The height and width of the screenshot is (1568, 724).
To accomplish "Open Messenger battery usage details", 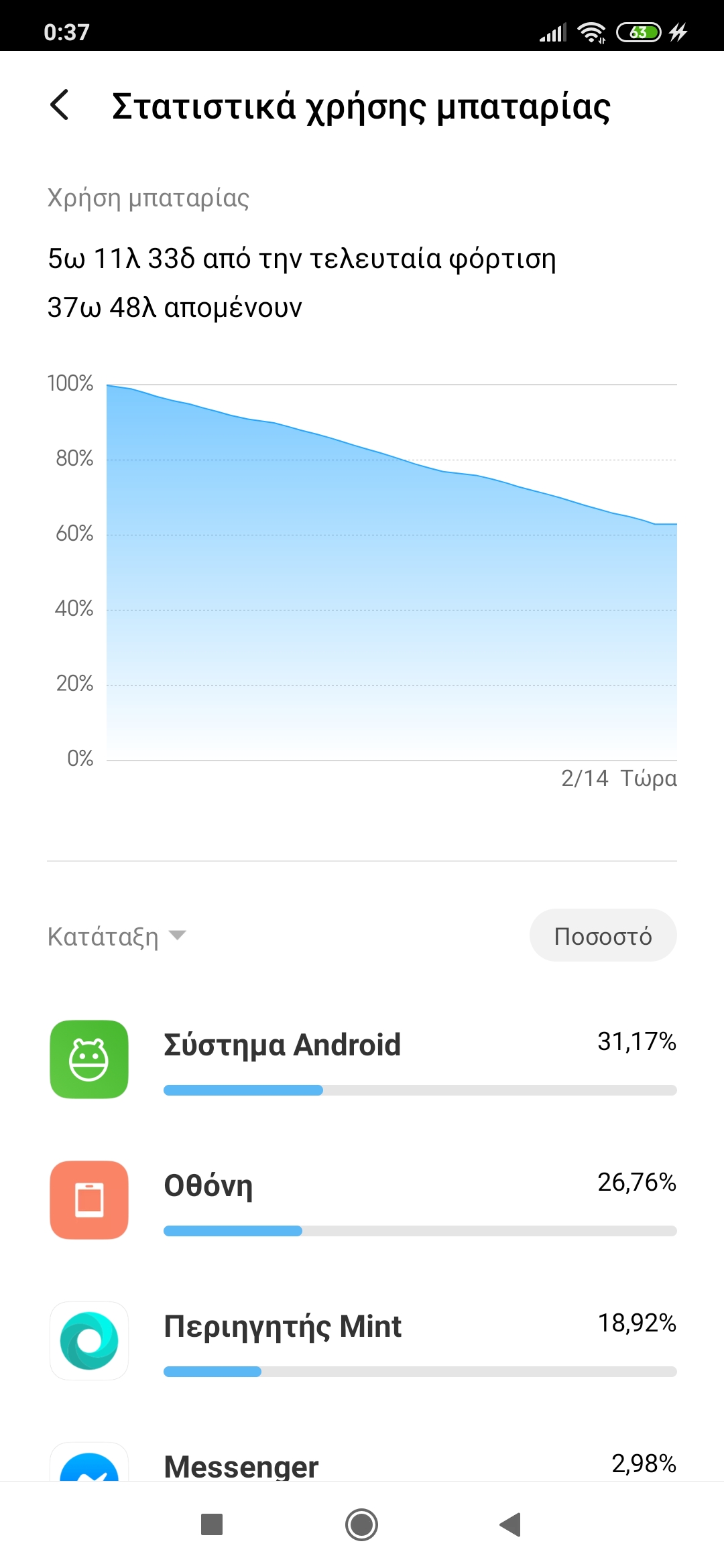I will pos(362,1465).
